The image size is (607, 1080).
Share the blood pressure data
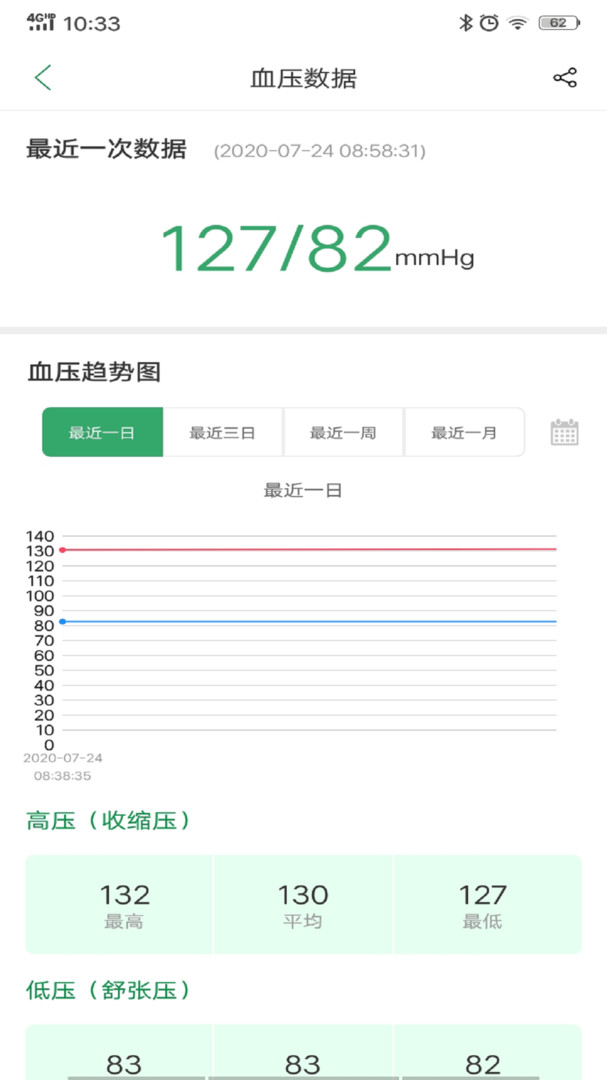(565, 78)
